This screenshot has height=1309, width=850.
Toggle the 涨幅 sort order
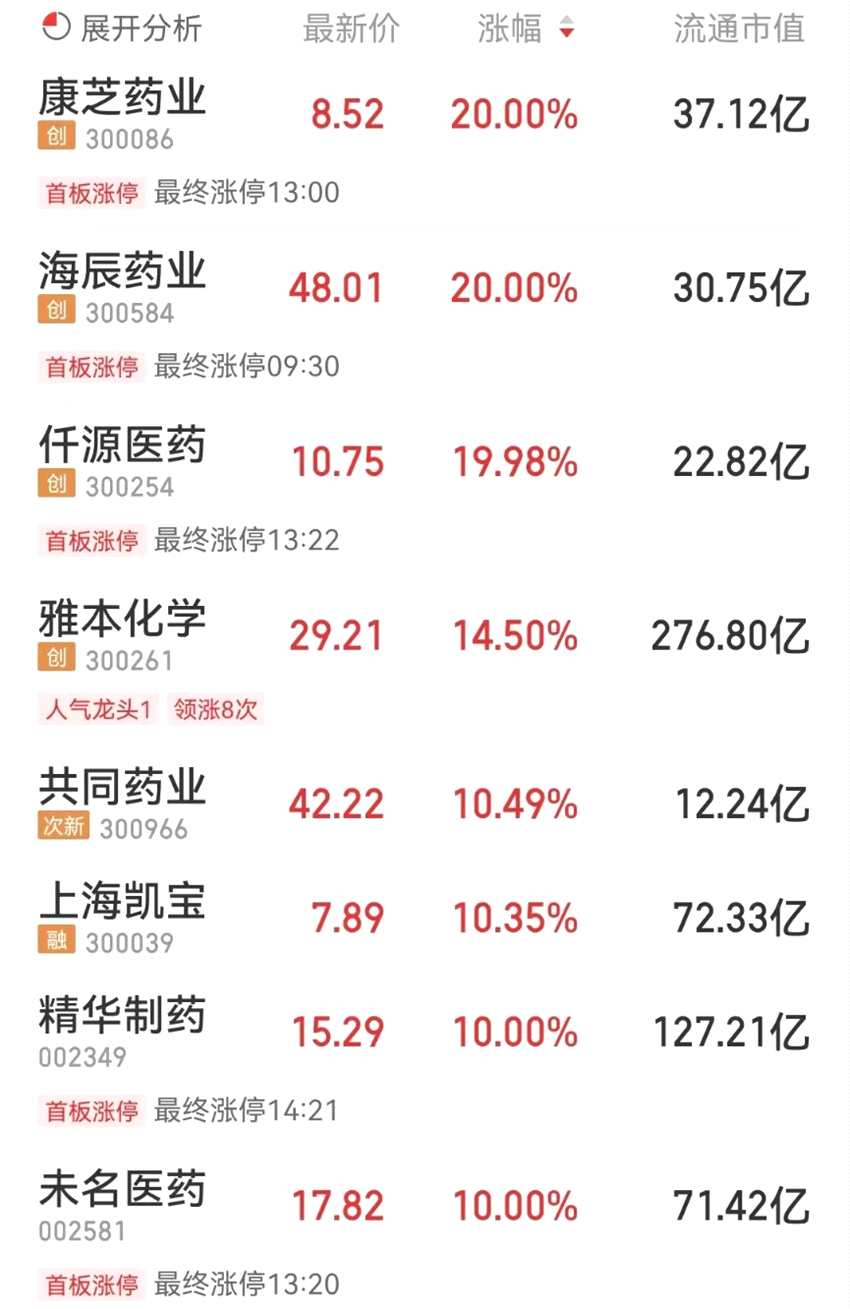526,29
